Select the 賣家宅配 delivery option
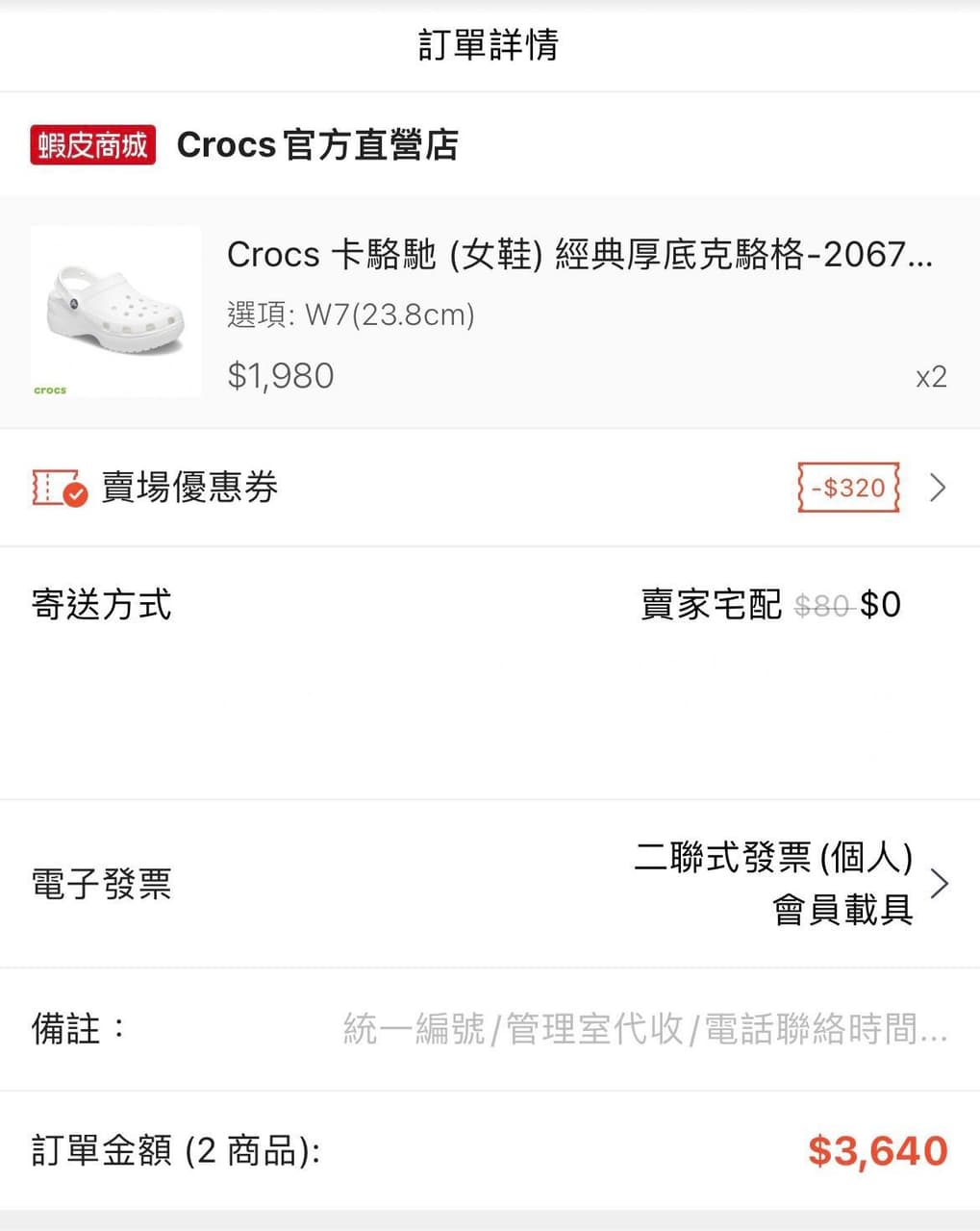Image resolution: width=980 pixels, height=1231 pixels. pos(710,604)
